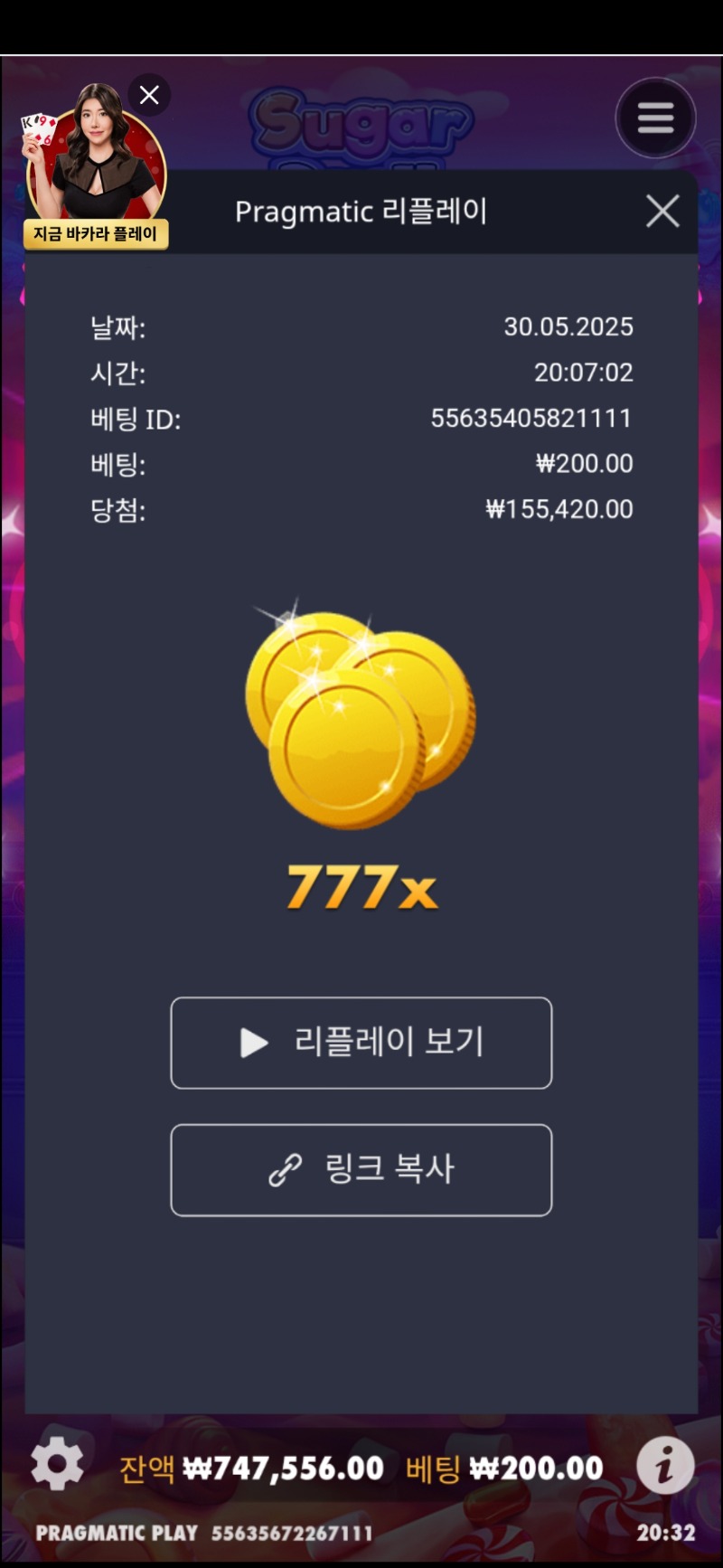Open the game info icon
Image resolution: width=723 pixels, height=1568 pixels.
(665, 1465)
